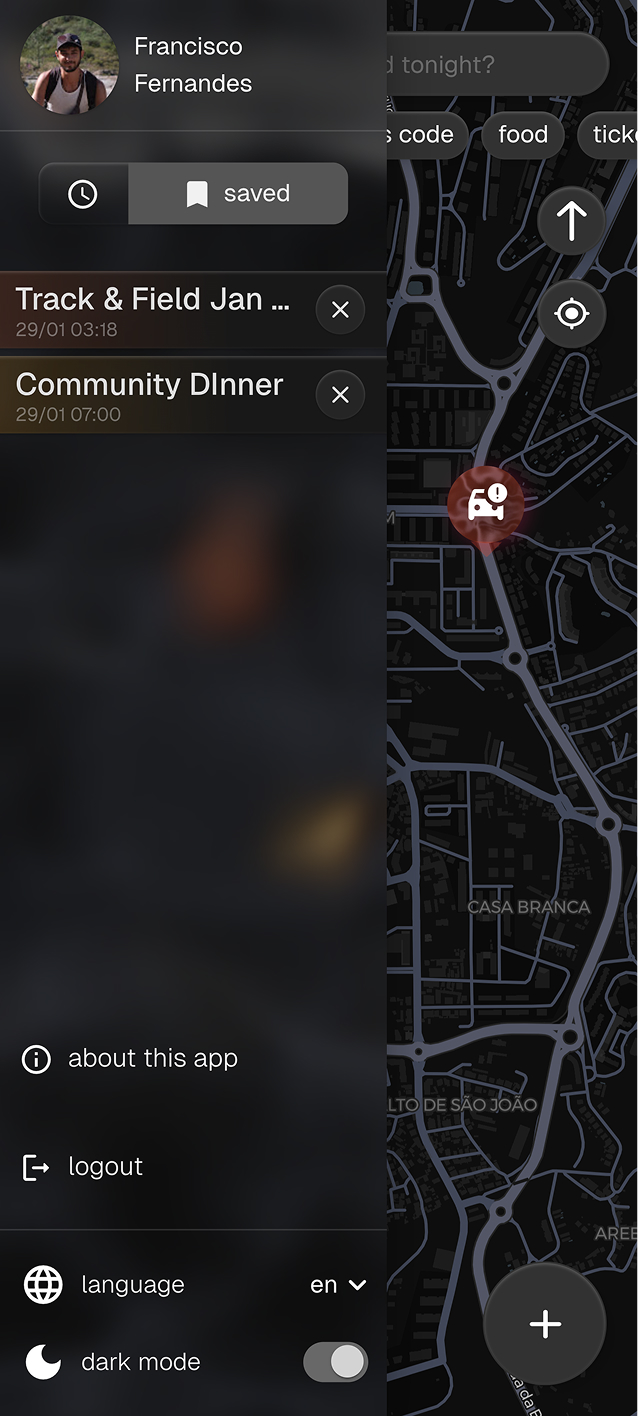Image resolution: width=638 pixels, height=1416 pixels.
Task: Tap the plus floating button
Action: click(545, 1324)
